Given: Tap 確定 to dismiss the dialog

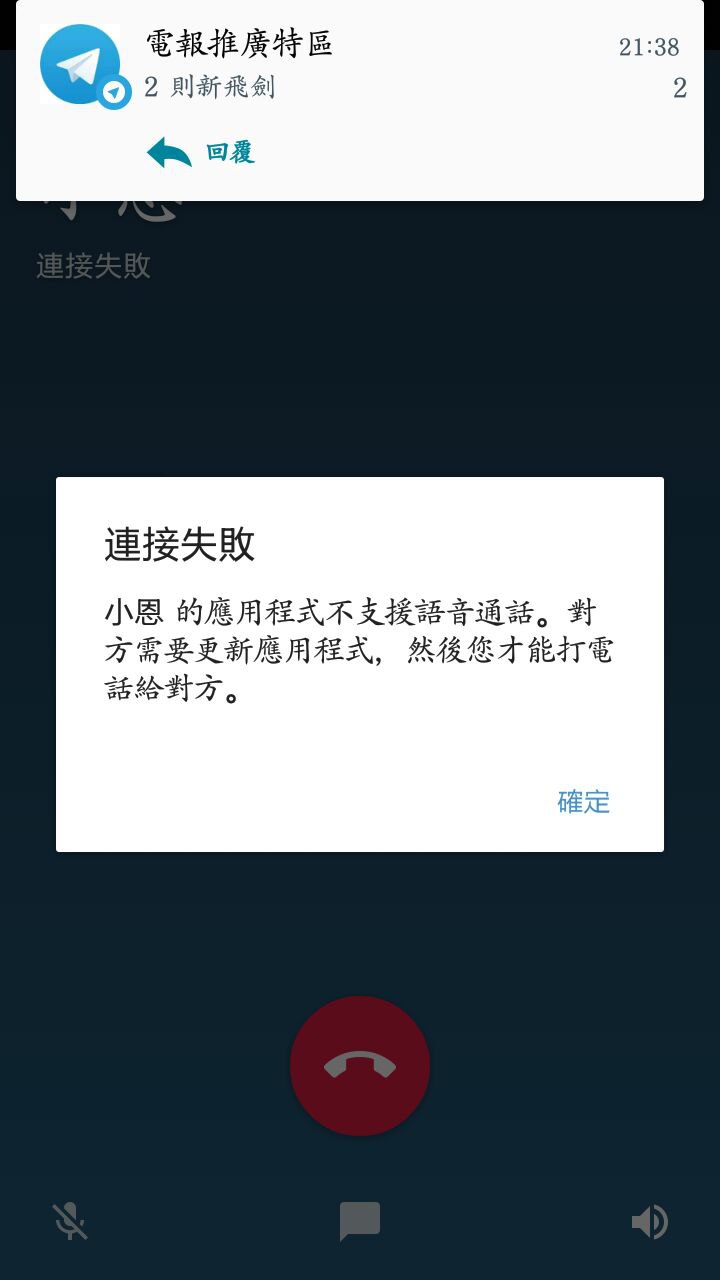Looking at the screenshot, I should 583,802.
